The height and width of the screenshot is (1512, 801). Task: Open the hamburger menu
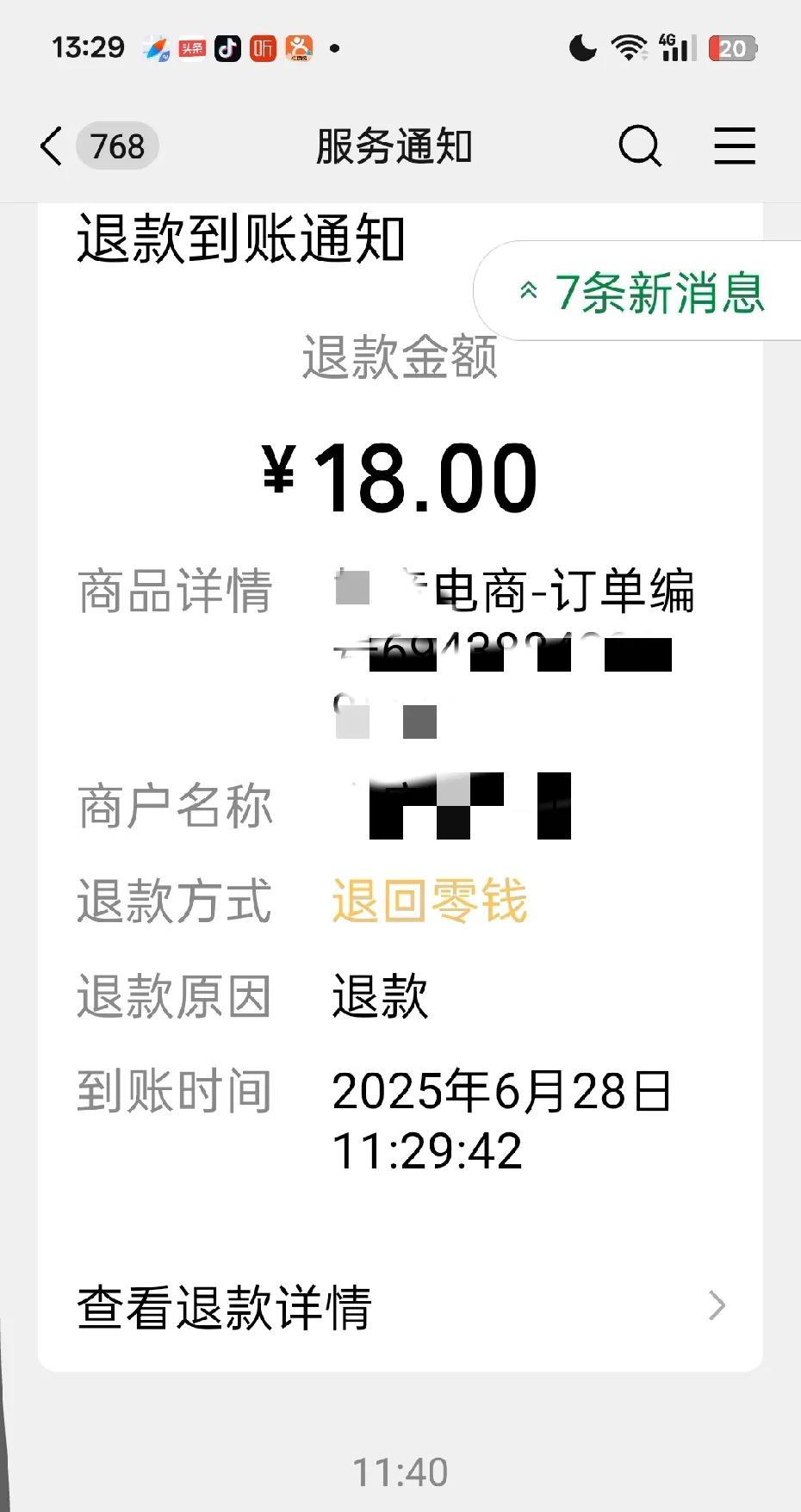pyautogui.click(x=735, y=146)
